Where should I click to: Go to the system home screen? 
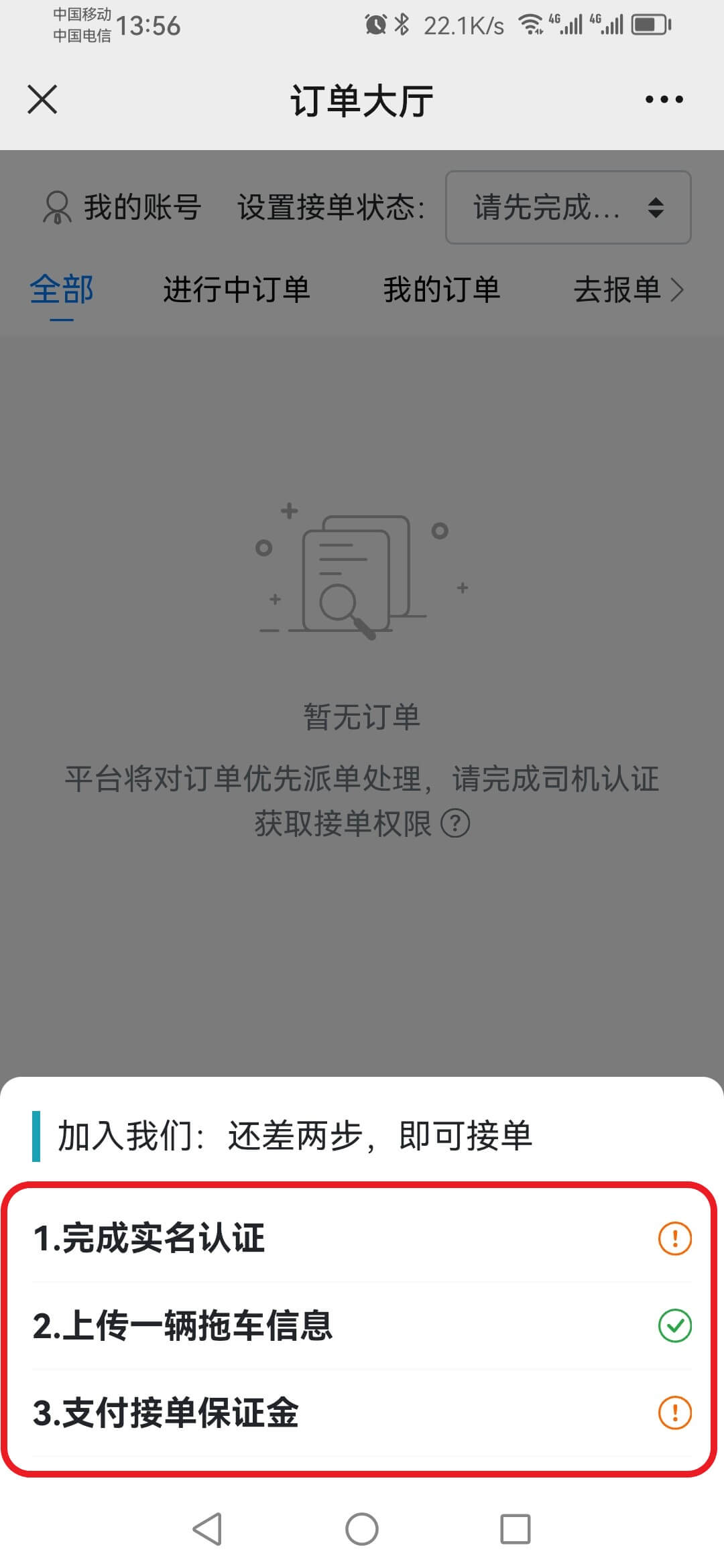point(362,1529)
